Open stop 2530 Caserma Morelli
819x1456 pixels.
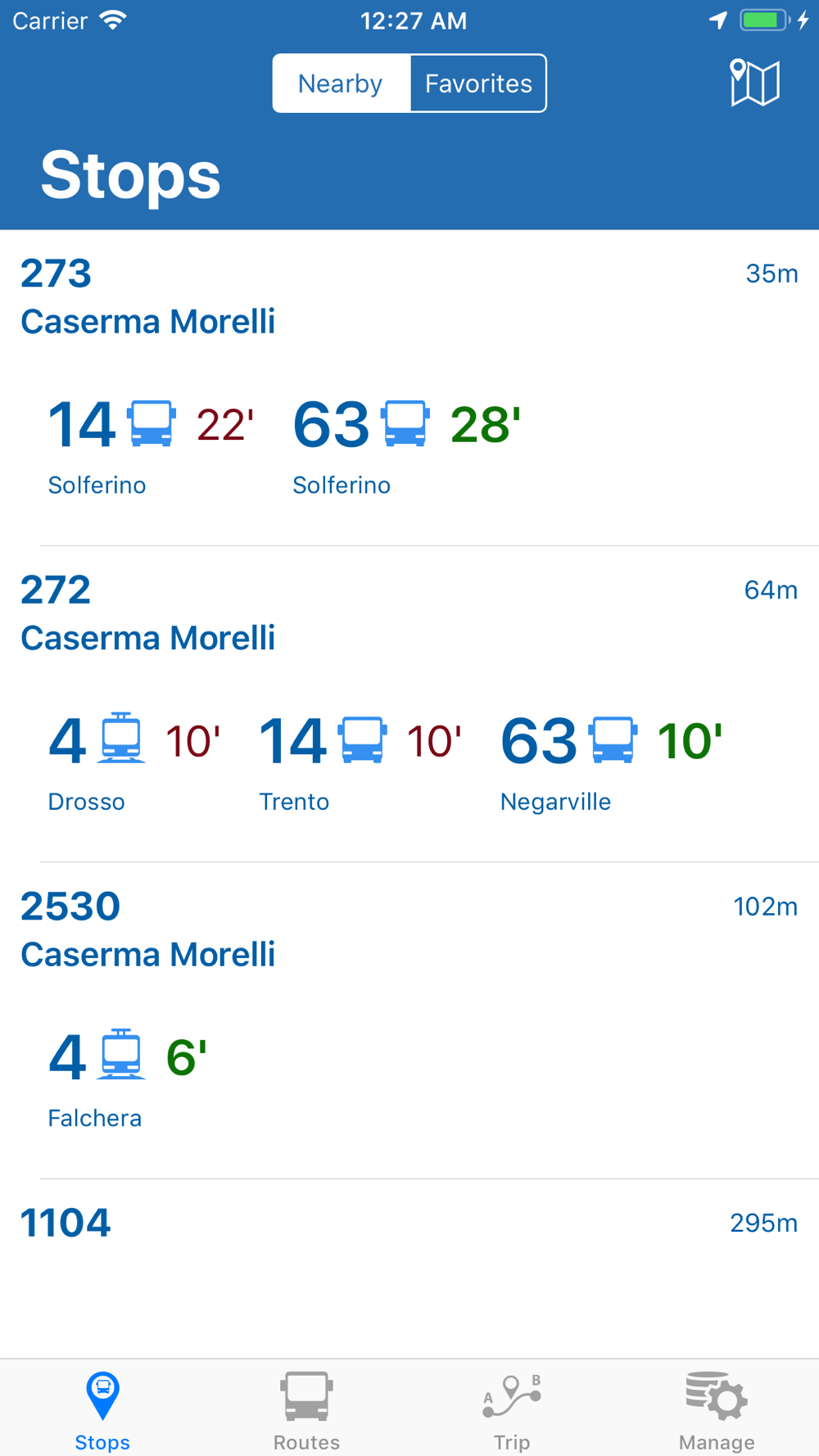409,1020
